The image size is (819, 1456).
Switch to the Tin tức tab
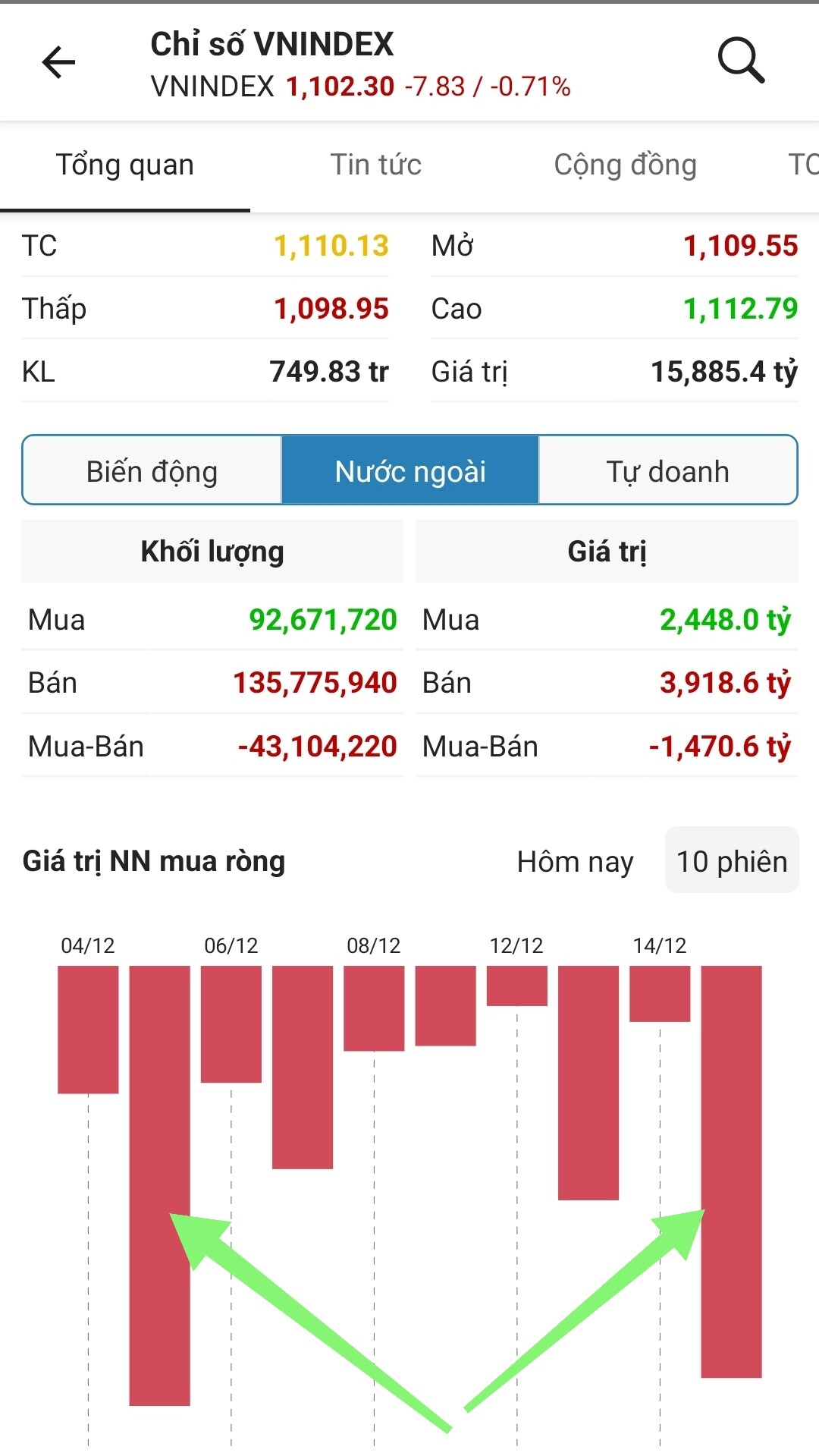pyautogui.click(x=375, y=165)
